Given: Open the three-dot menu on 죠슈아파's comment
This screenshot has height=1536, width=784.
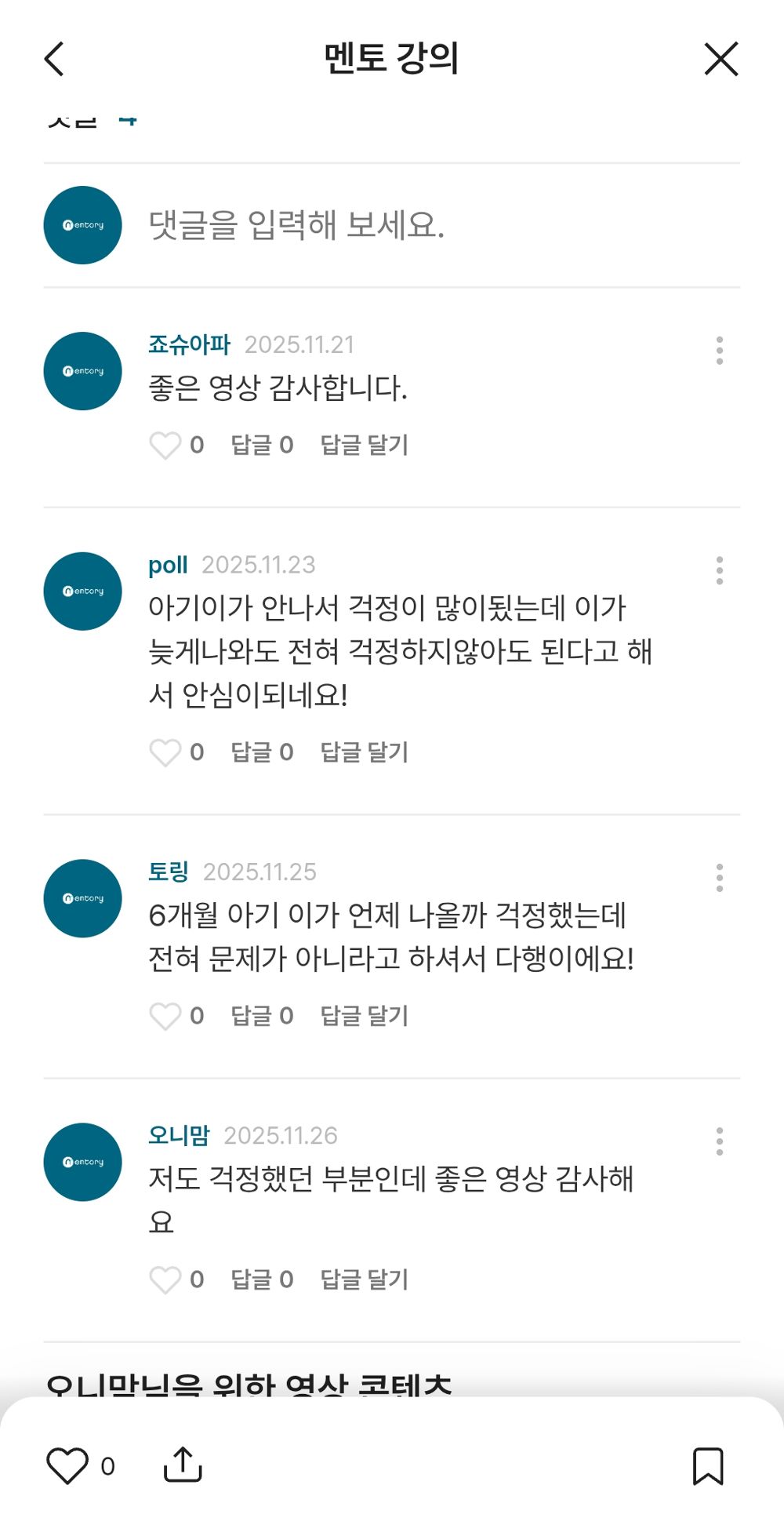Looking at the screenshot, I should (719, 351).
